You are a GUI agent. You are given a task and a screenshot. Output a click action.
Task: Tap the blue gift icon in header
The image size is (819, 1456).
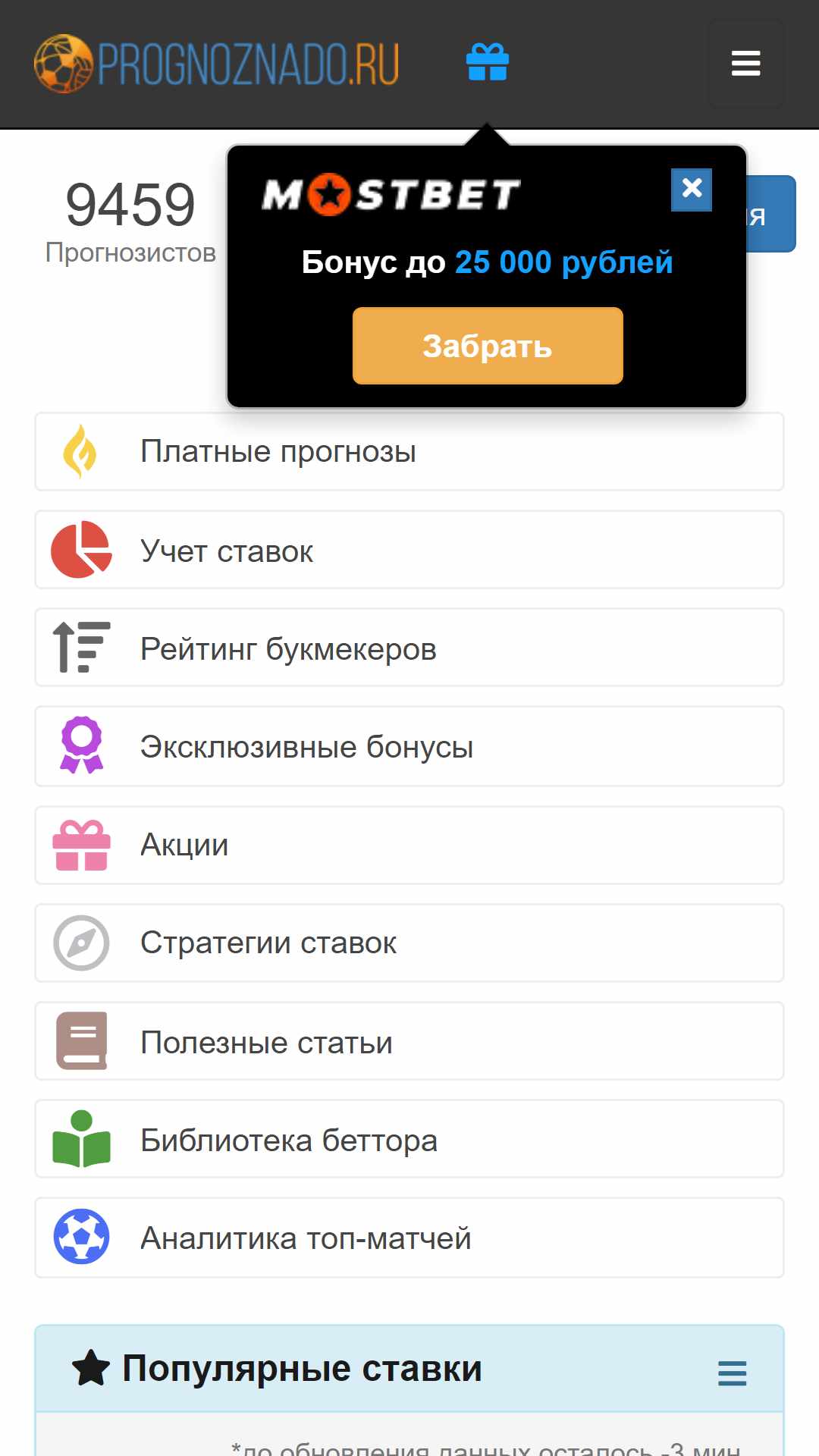tap(488, 62)
